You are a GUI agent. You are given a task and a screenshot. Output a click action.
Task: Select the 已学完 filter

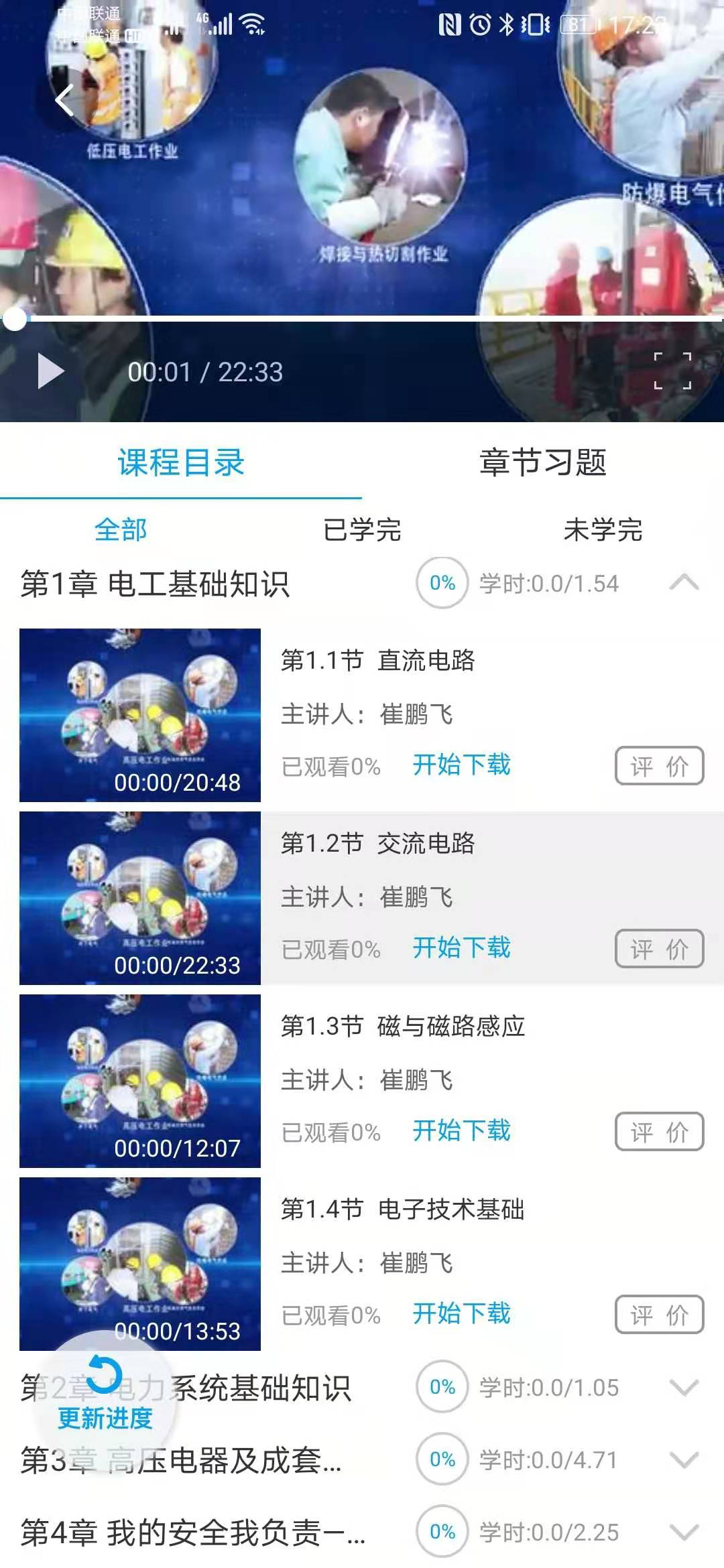[362, 530]
